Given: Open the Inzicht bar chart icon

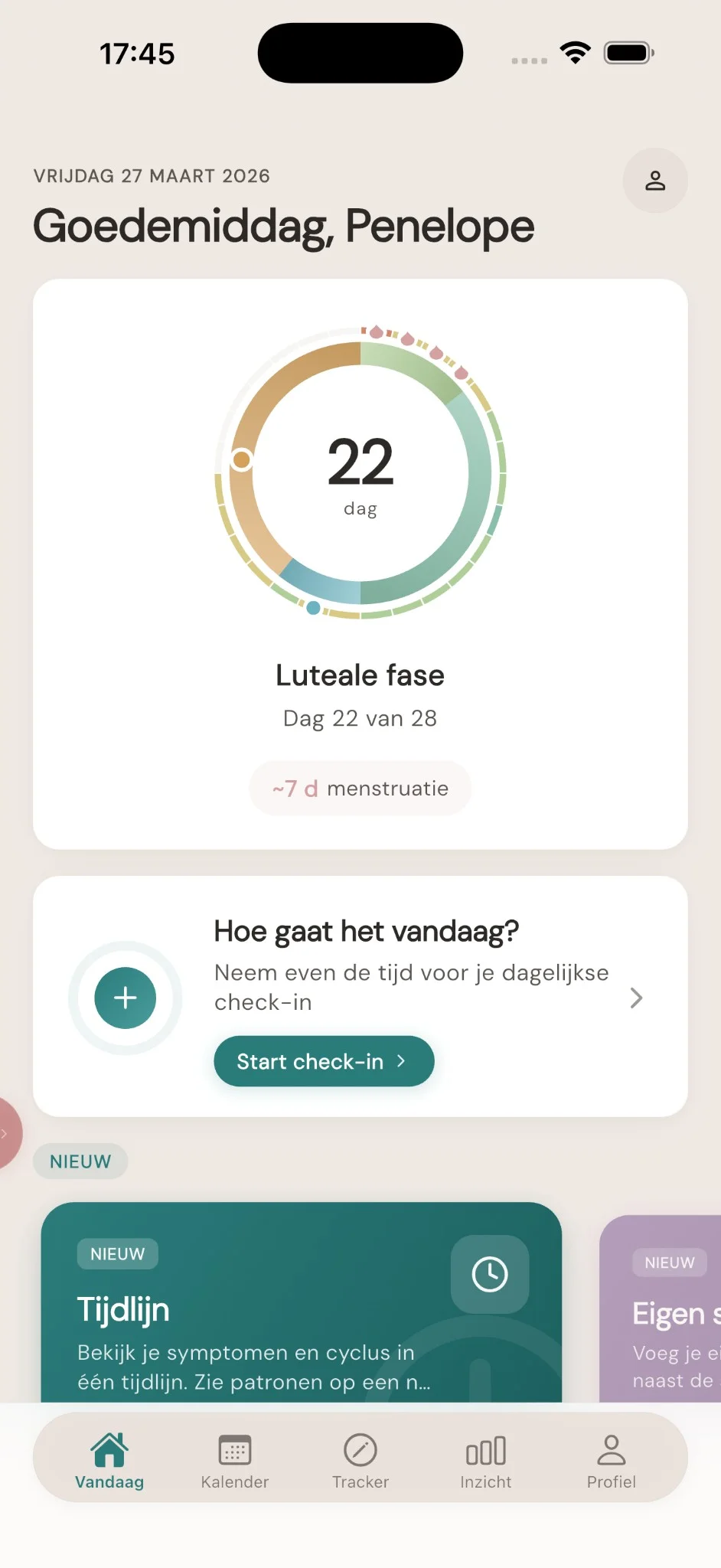Looking at the screenshot, I should pyautogui.click(x=485, y=1449).
